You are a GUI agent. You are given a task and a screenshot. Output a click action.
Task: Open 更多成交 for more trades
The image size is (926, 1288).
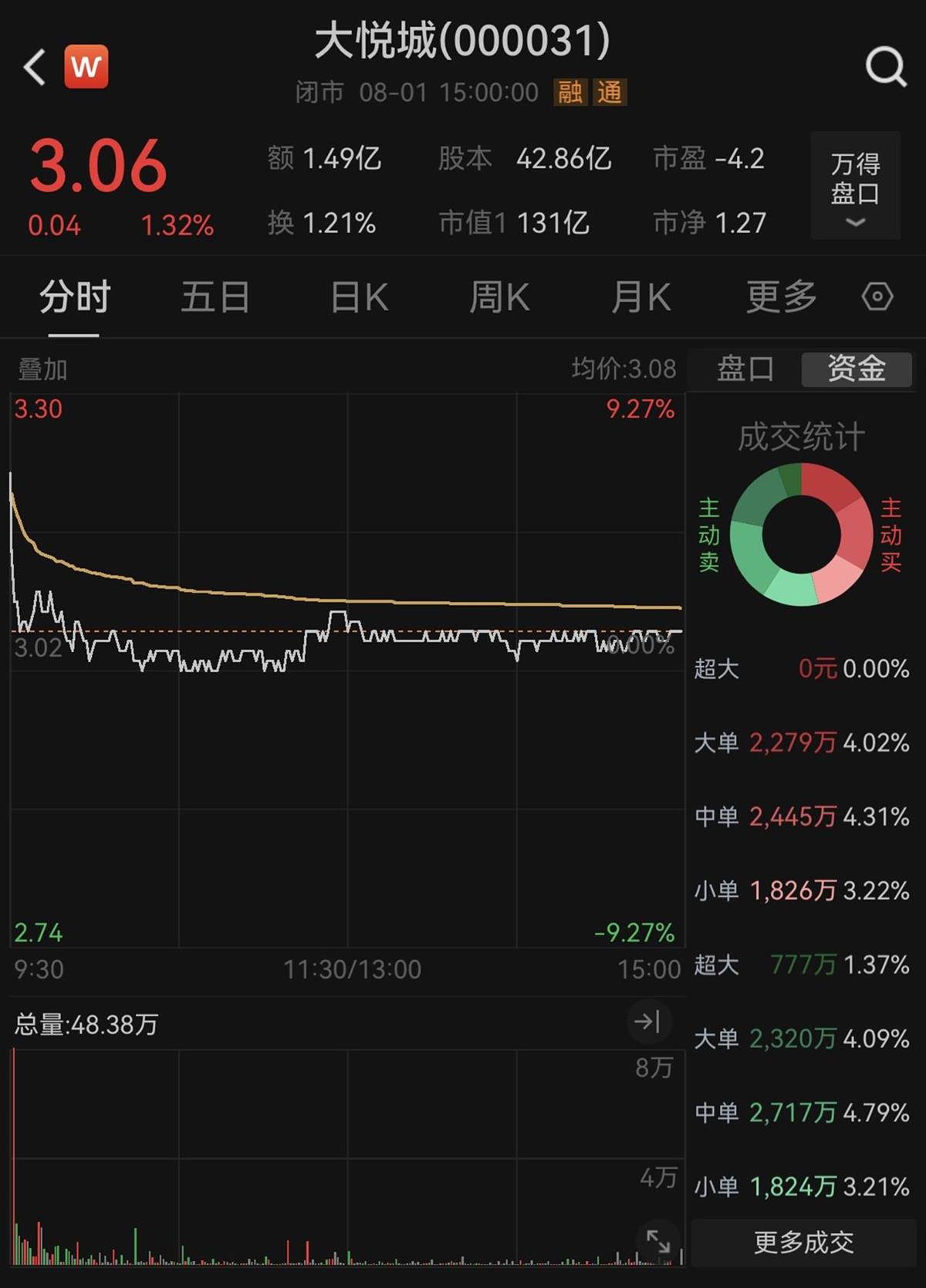[x=803, y=1242]
